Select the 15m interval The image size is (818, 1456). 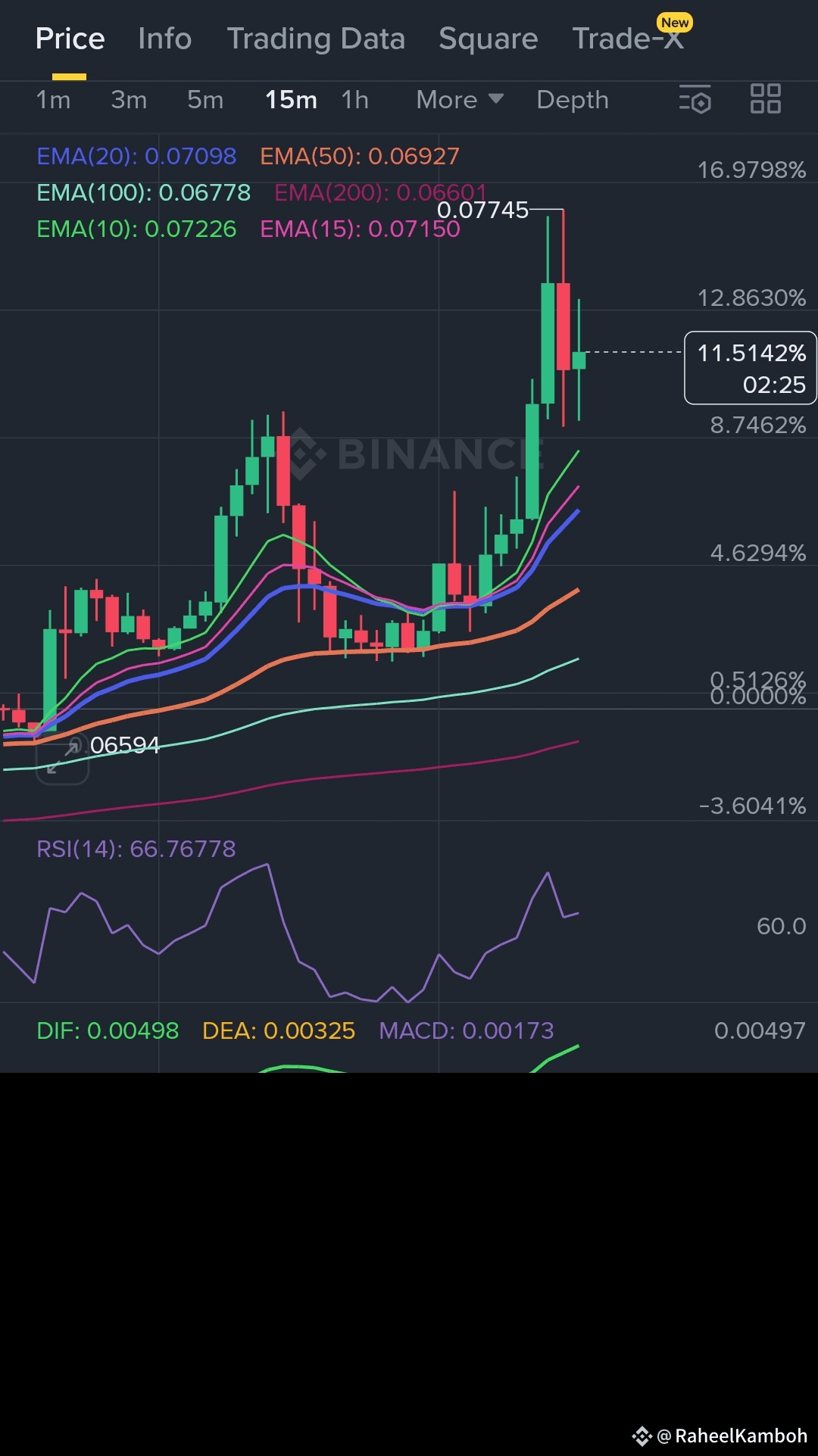click(291, 100)
